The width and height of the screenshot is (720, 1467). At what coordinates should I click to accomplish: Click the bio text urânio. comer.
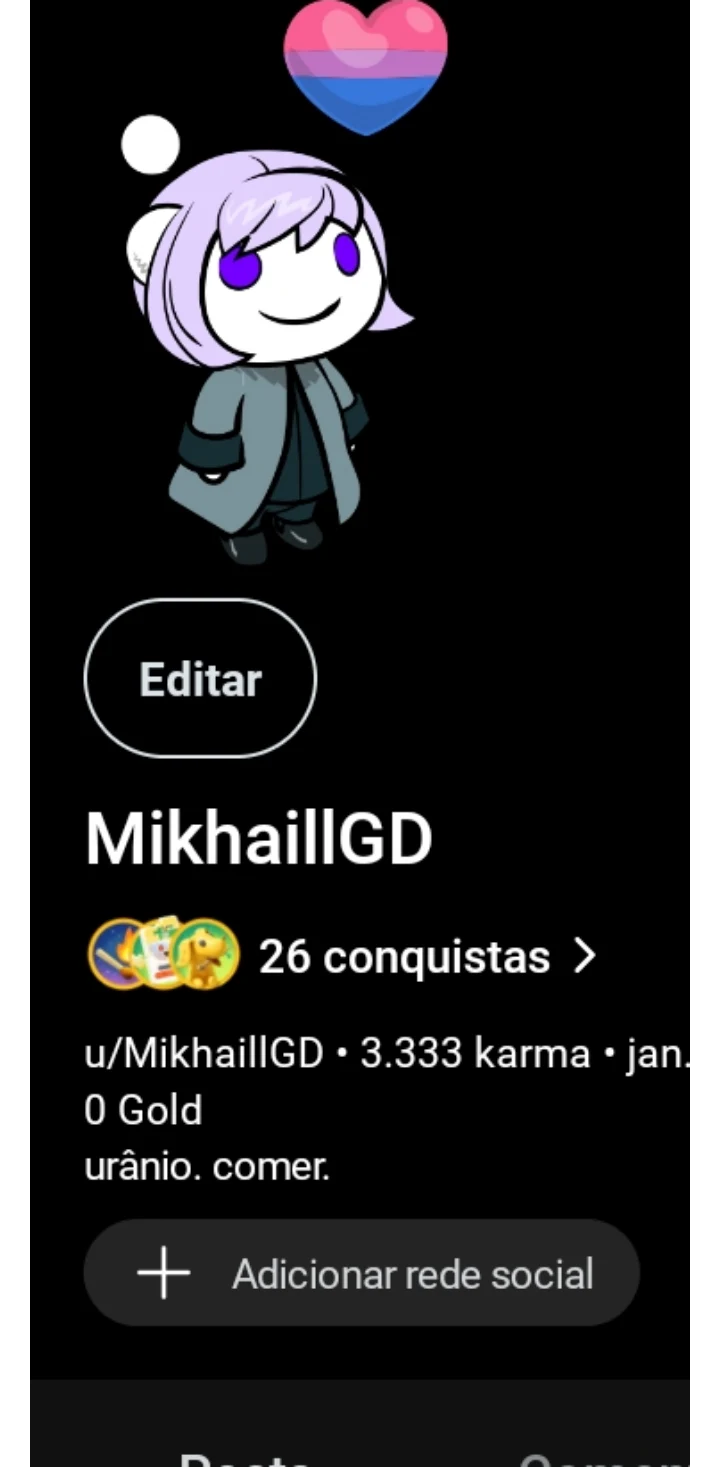(x=208, y=1166)
